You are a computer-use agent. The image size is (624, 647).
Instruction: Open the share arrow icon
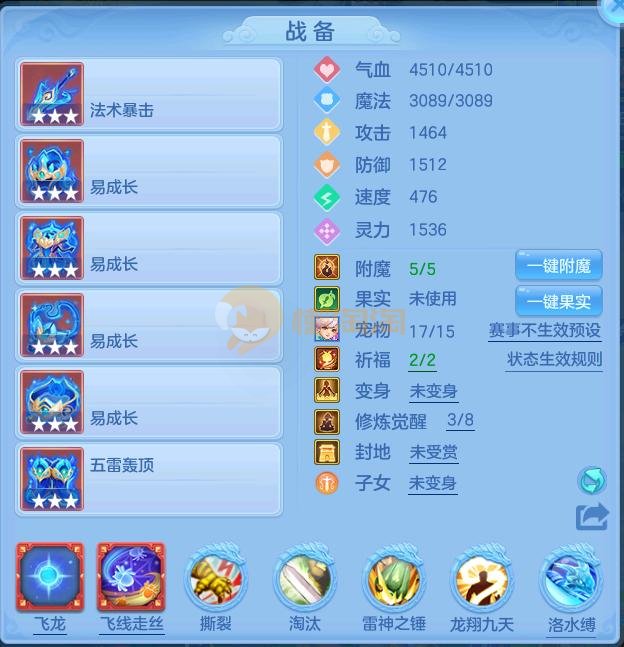click(x=592, y=516)
